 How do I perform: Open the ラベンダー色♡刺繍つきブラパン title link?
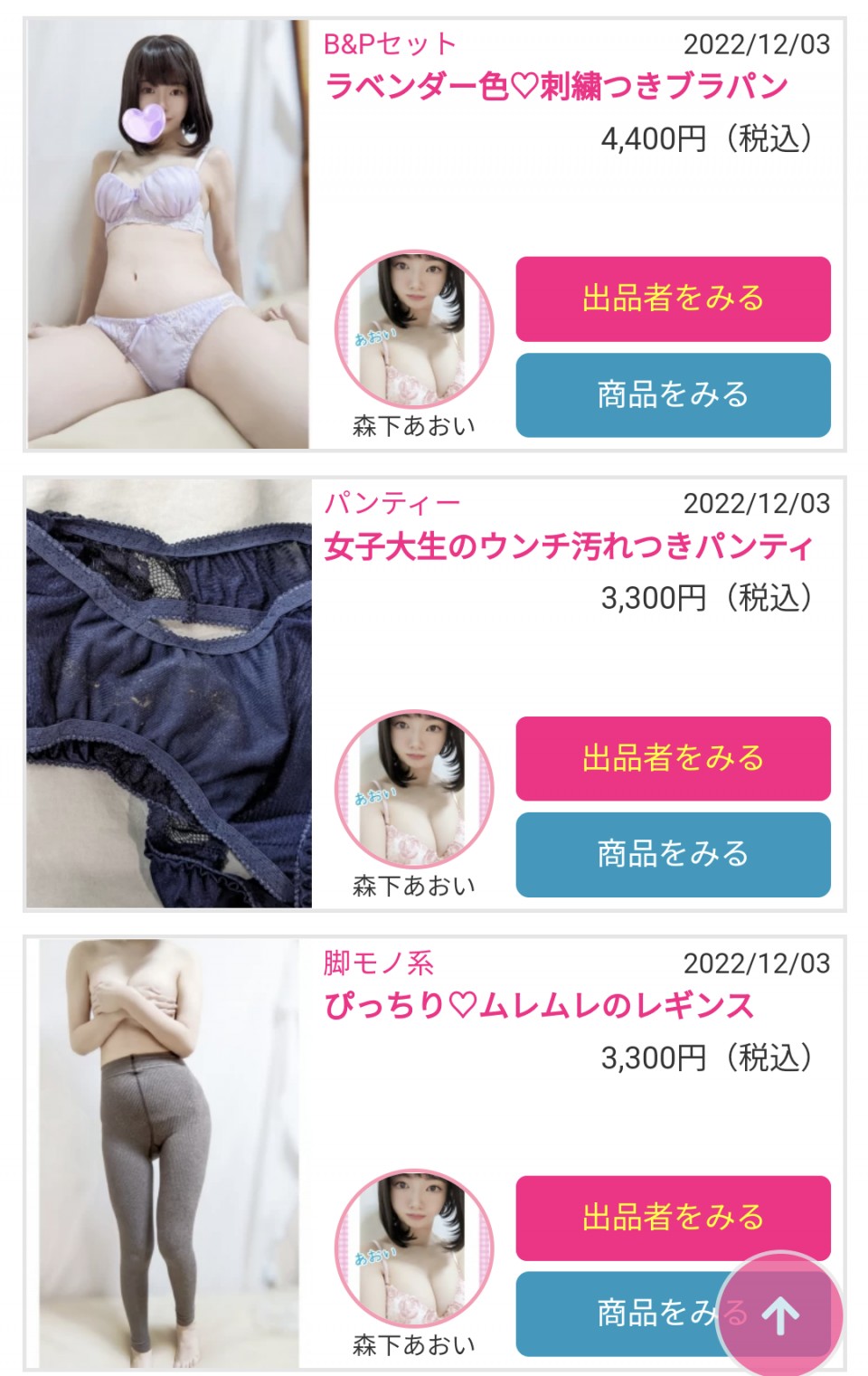(555, 87)
